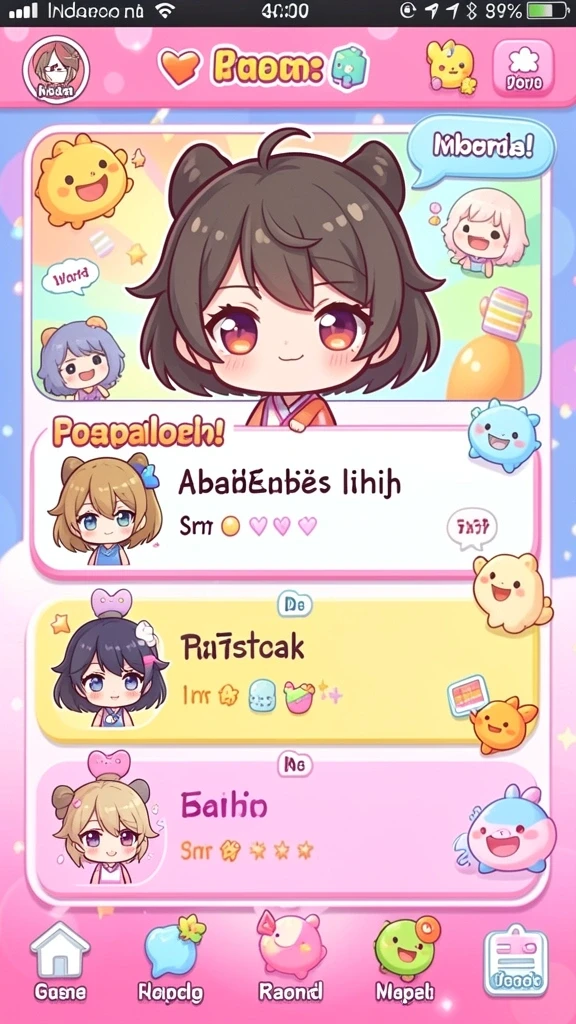Tap the speech bubble icon on AbaöEnbës card
Viewport: 576px width, 1024px height.
[472, 526]
